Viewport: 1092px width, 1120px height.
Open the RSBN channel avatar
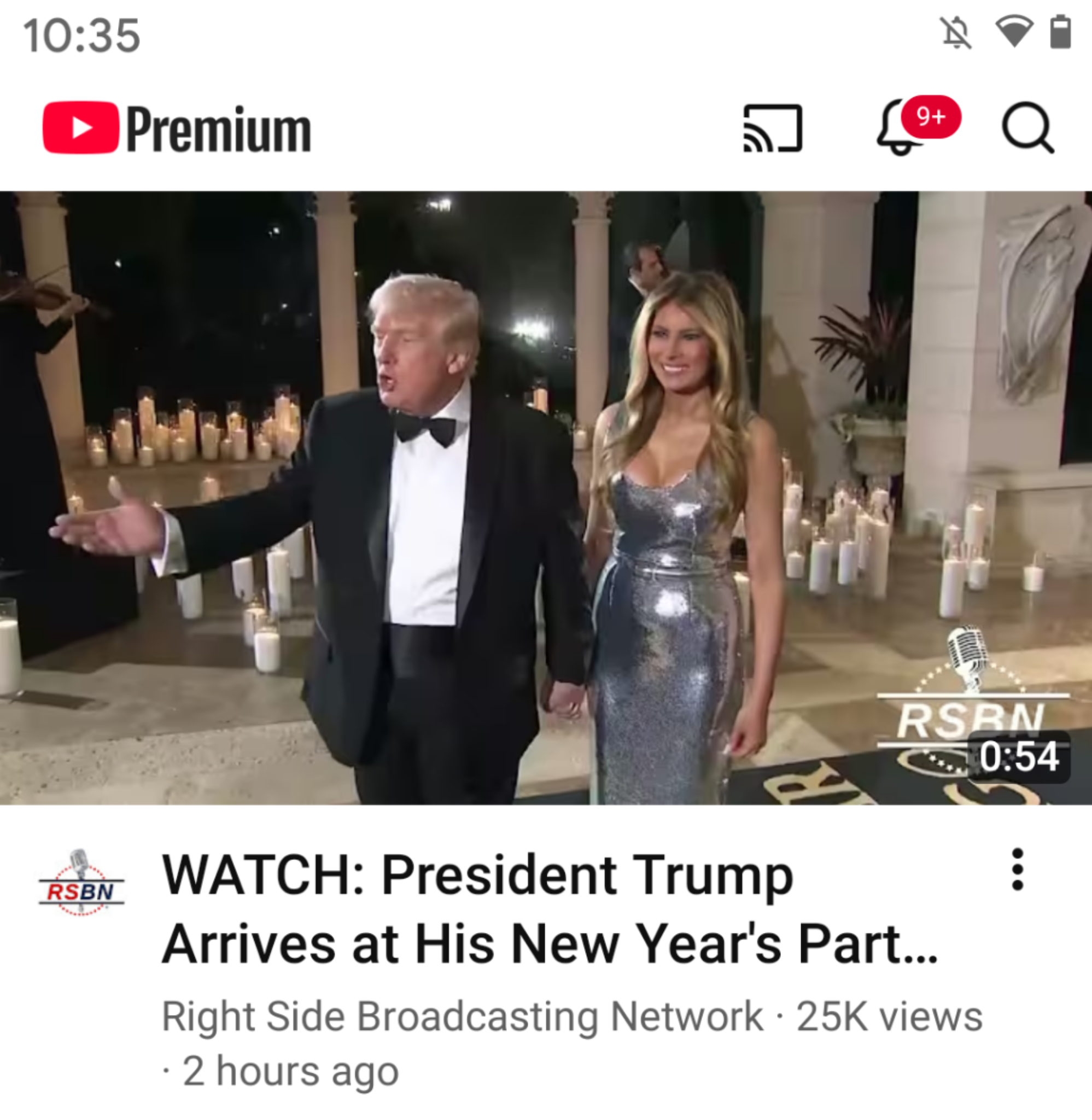pos(81,883)
